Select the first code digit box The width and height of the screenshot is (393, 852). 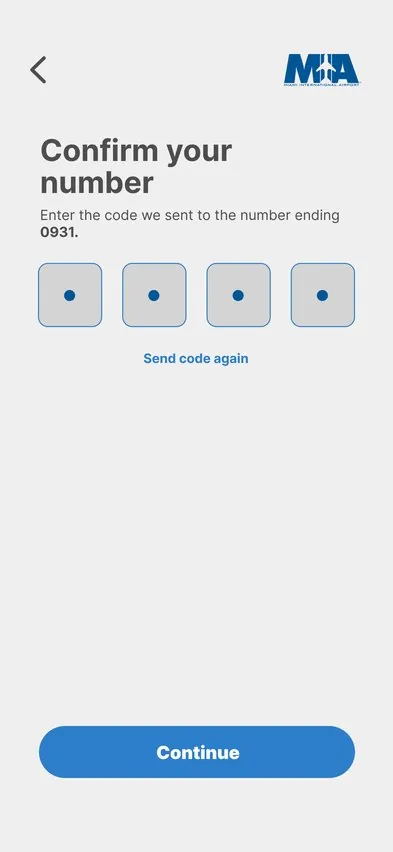70,295
